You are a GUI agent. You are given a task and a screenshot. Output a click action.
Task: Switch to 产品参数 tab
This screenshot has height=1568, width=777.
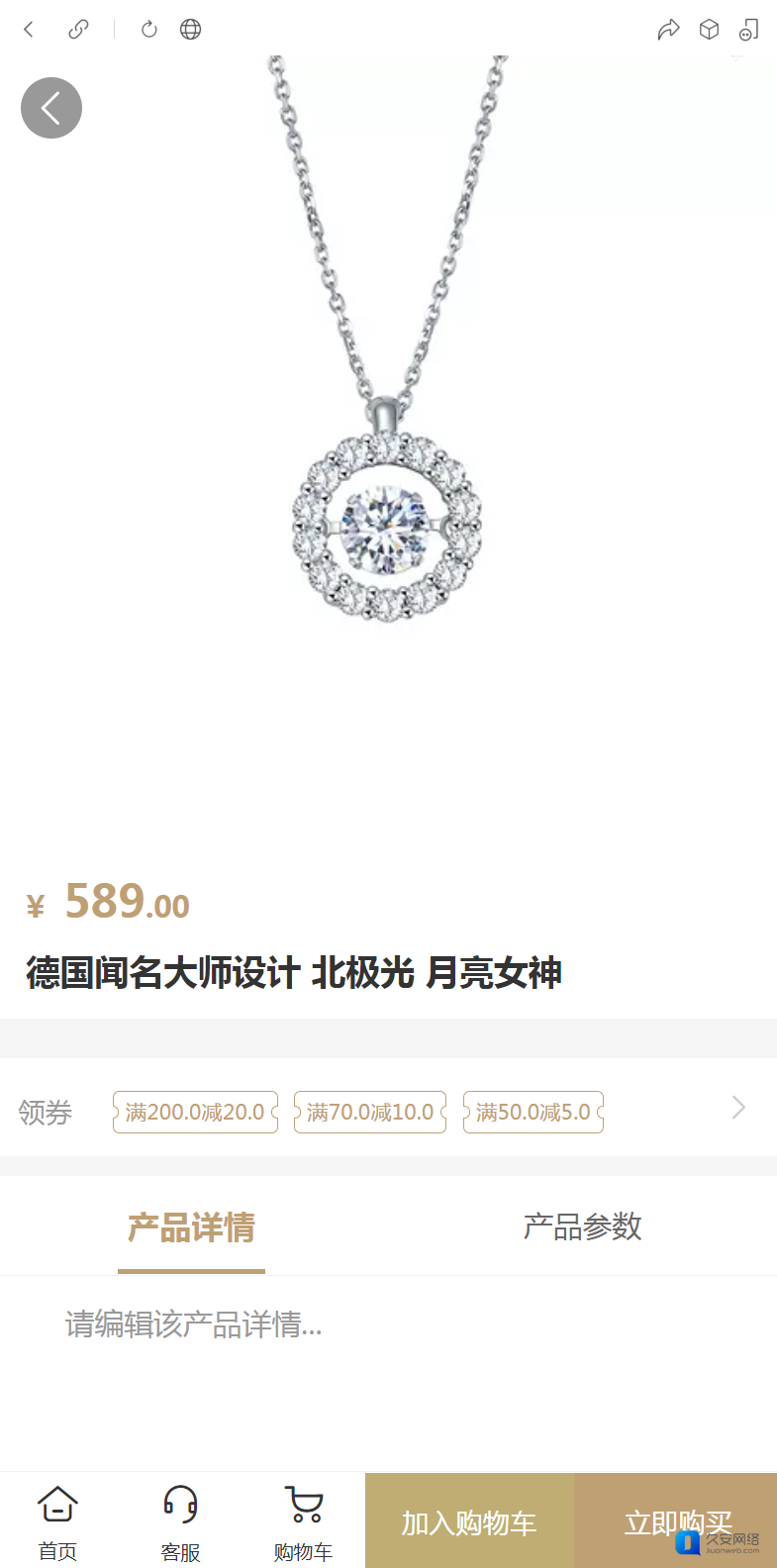582,1227
